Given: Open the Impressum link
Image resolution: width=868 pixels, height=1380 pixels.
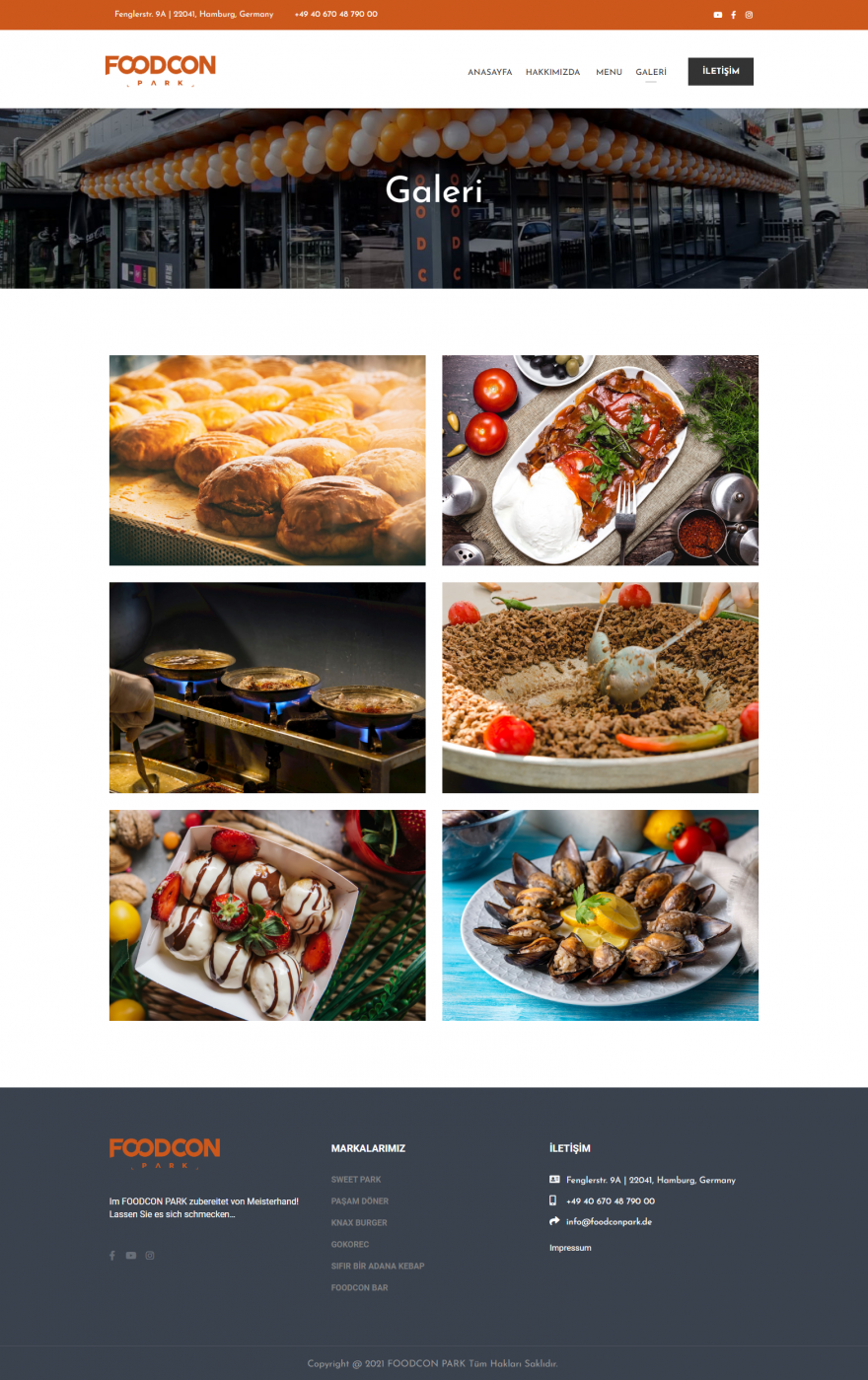Looking at the screenshot, I should [x=570, y=1248].
